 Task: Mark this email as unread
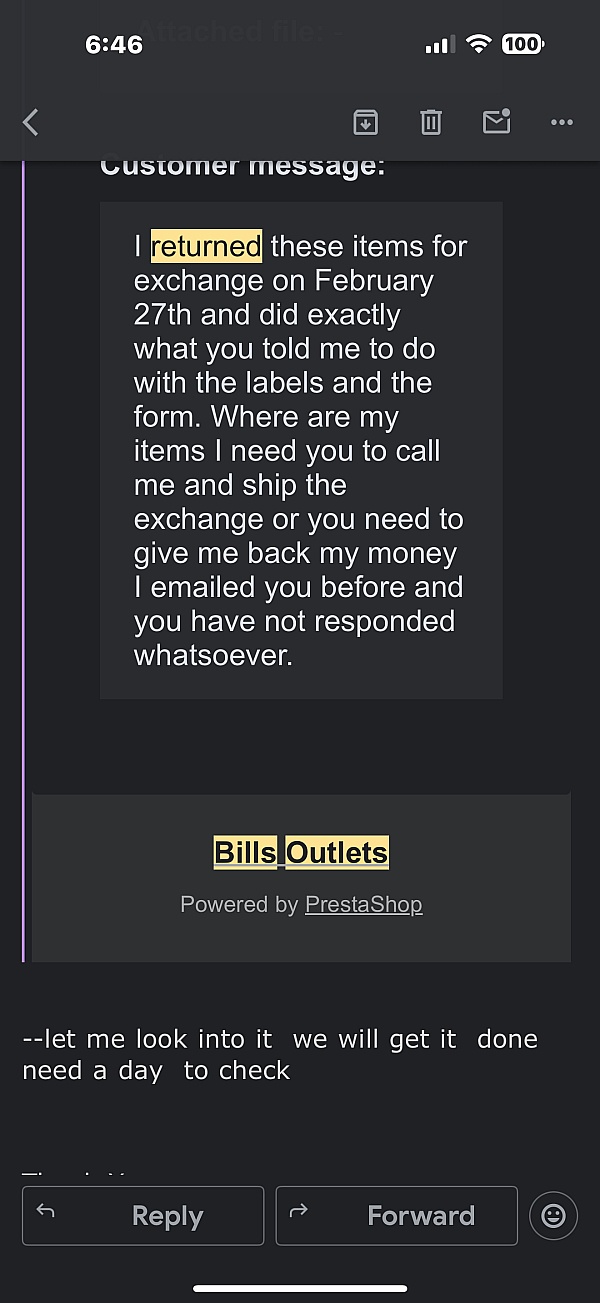(x=497, y=121)
